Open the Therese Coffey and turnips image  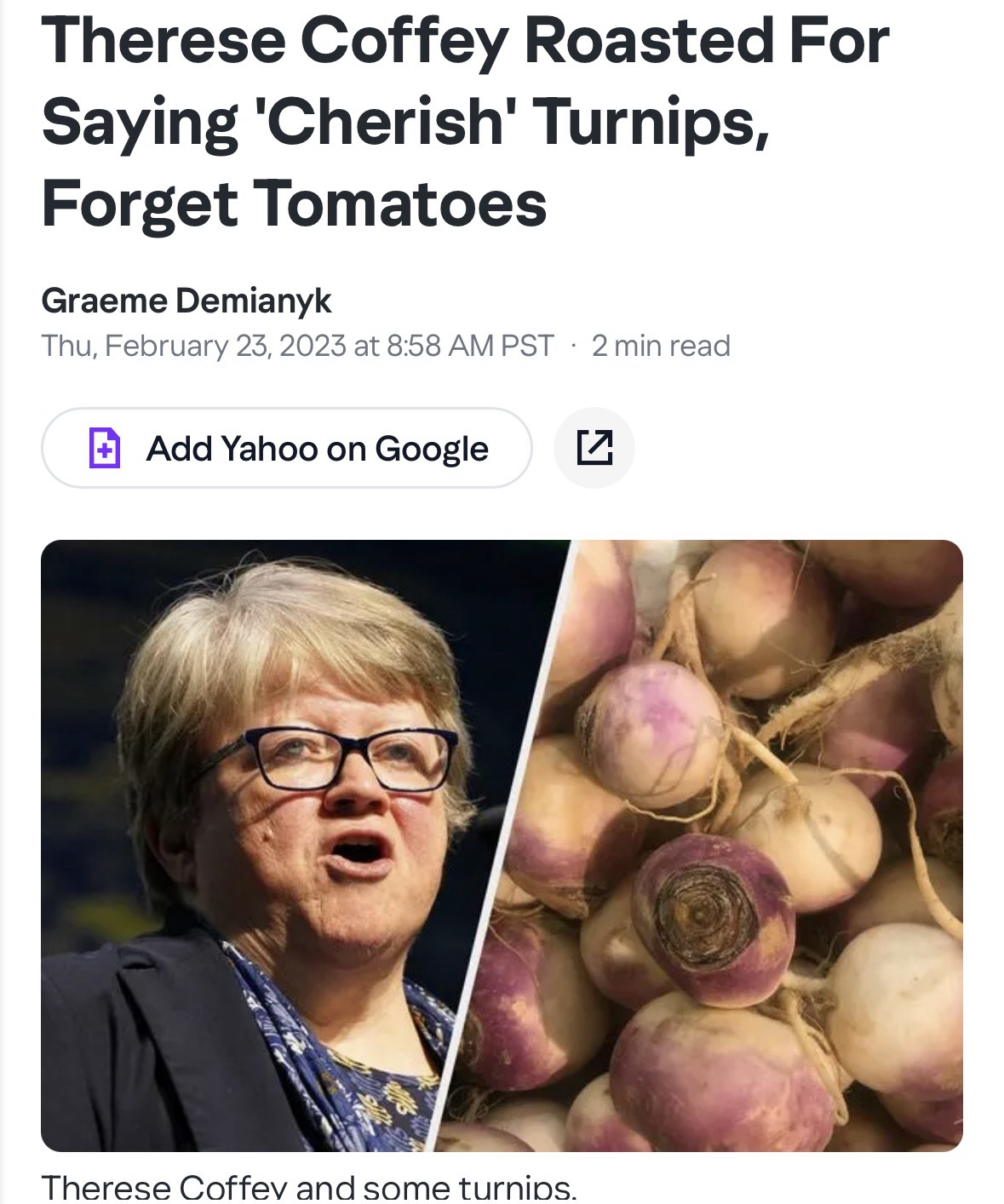pyautogui.click(x=502, y=845)
